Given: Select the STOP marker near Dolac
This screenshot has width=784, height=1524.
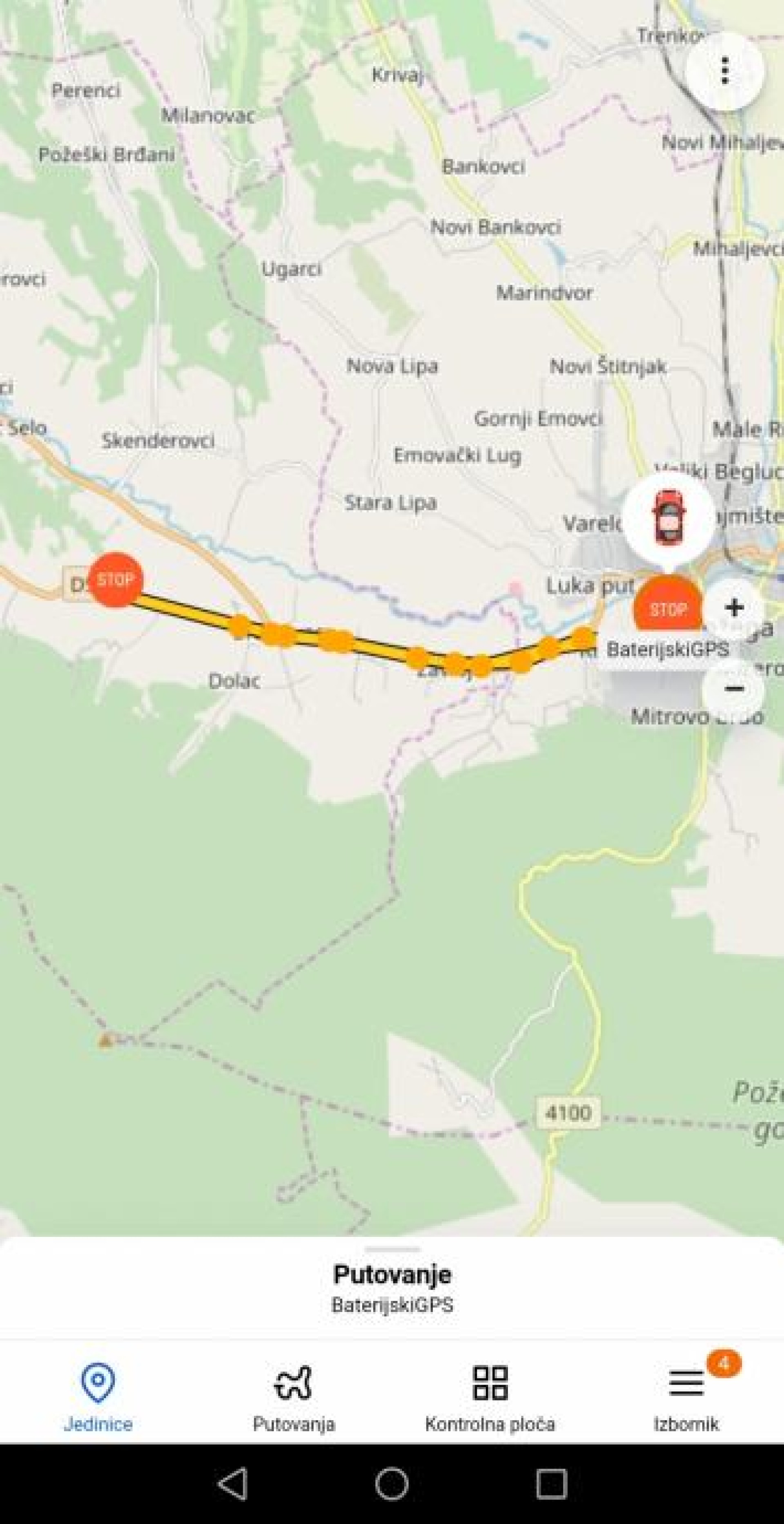Looking at the screenshot, I should tap(115, 580).
